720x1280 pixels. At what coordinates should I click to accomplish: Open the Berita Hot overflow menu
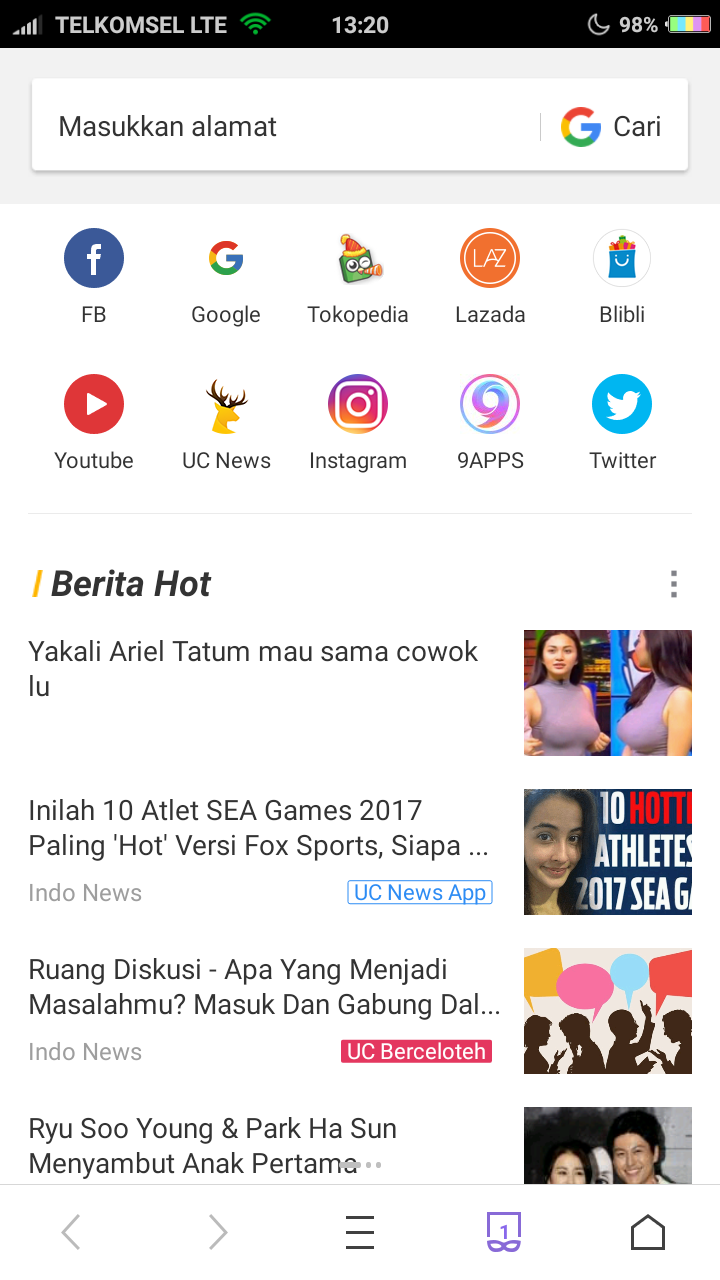click(x=674, y=584)
